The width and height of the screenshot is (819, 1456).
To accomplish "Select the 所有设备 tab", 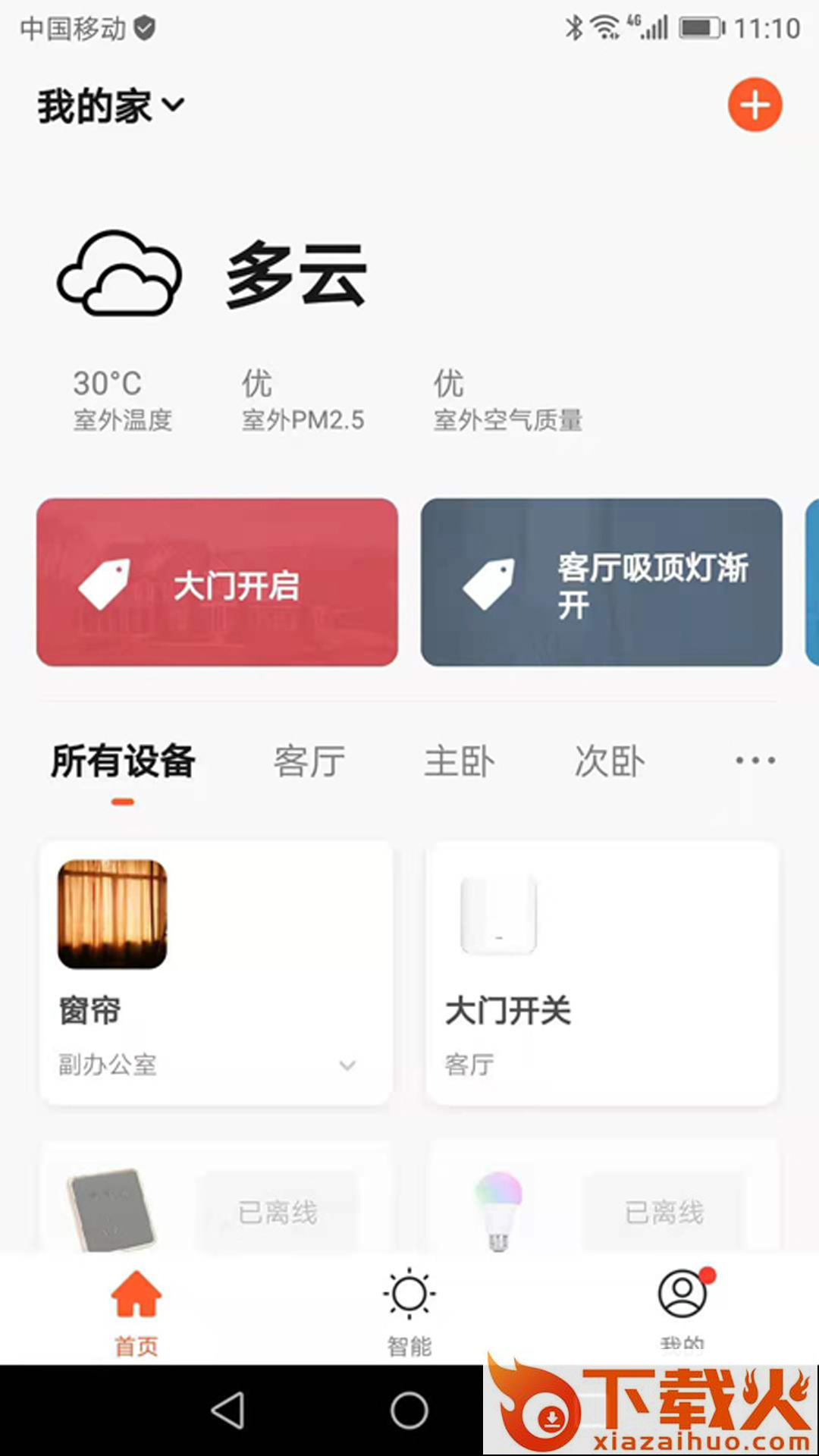I will coord(123,761).
